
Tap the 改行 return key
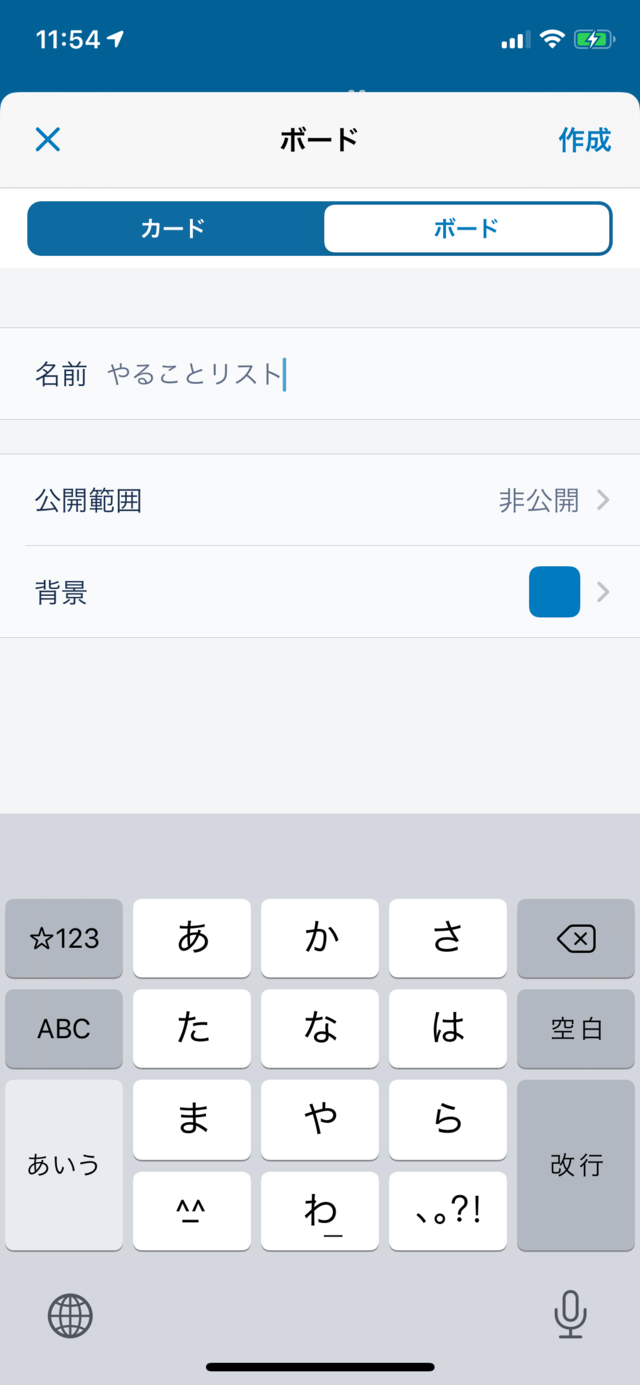tap(576, 1165)
